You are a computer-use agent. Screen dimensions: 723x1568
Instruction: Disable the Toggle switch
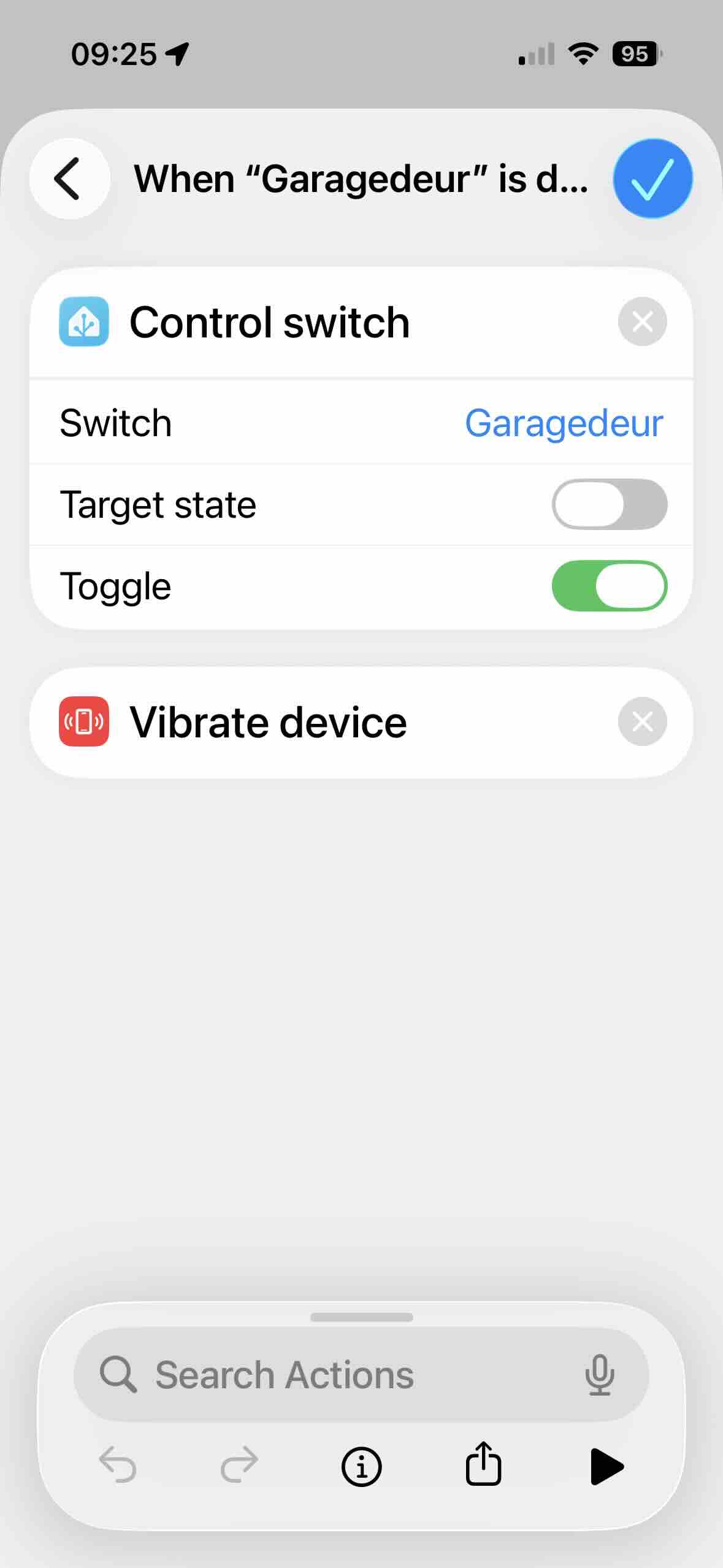click(609, 586)
